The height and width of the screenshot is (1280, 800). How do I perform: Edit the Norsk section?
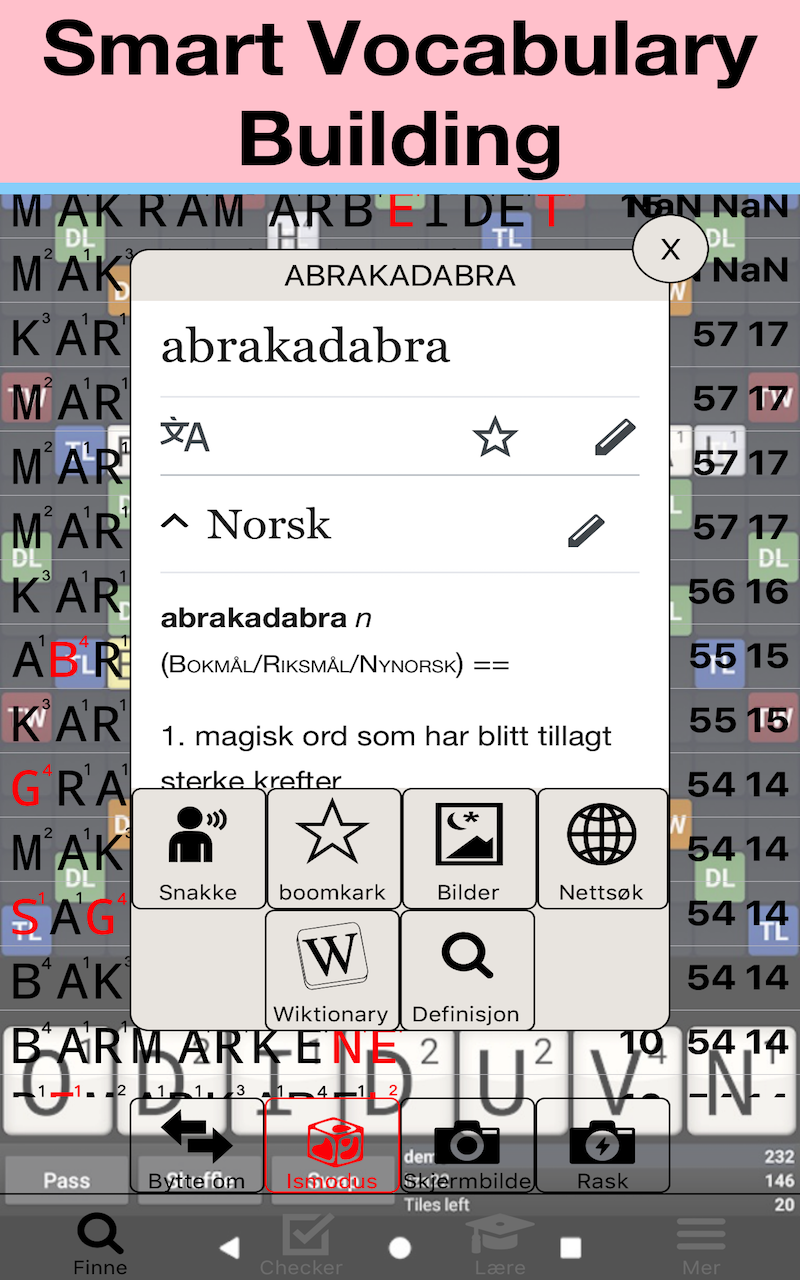(586, 529)
